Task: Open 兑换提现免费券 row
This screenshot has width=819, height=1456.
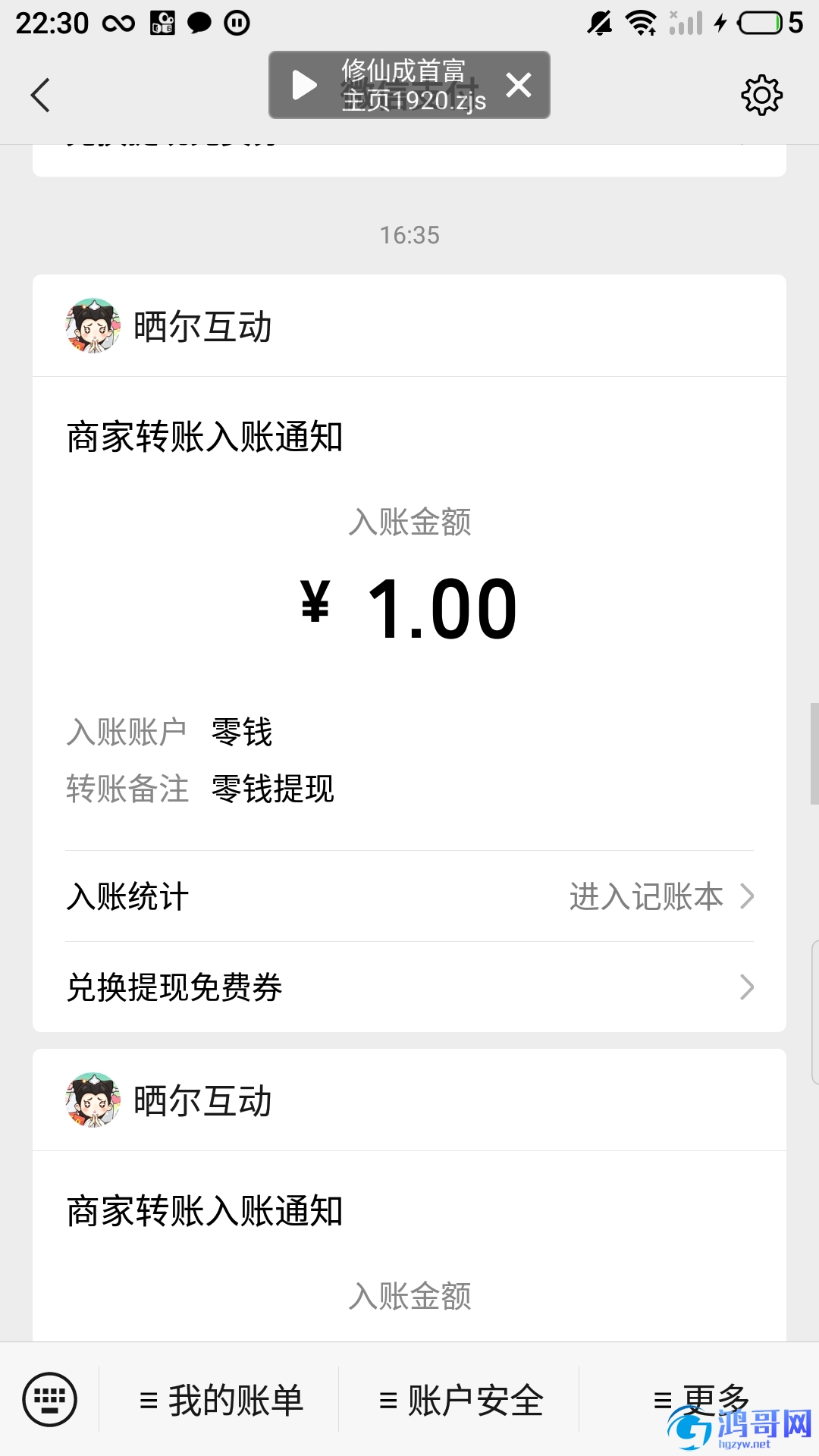Action: pyautogui.click(x=409, y=987)
